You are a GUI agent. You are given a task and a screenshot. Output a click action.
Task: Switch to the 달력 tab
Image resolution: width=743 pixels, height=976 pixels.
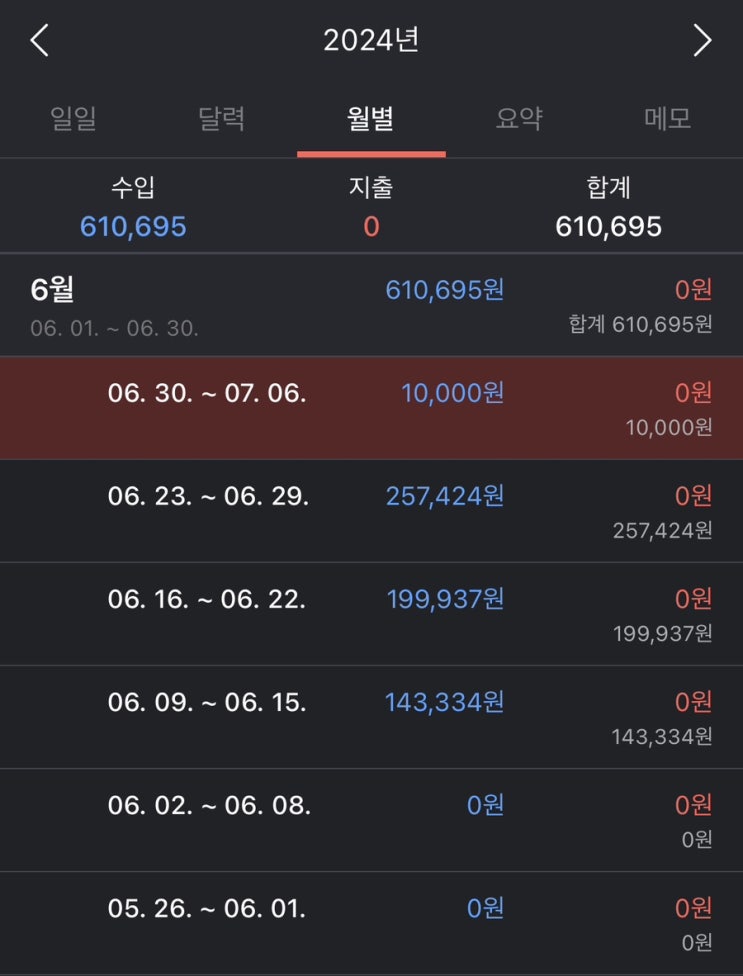pyautogui.click(x=222, y=118)
